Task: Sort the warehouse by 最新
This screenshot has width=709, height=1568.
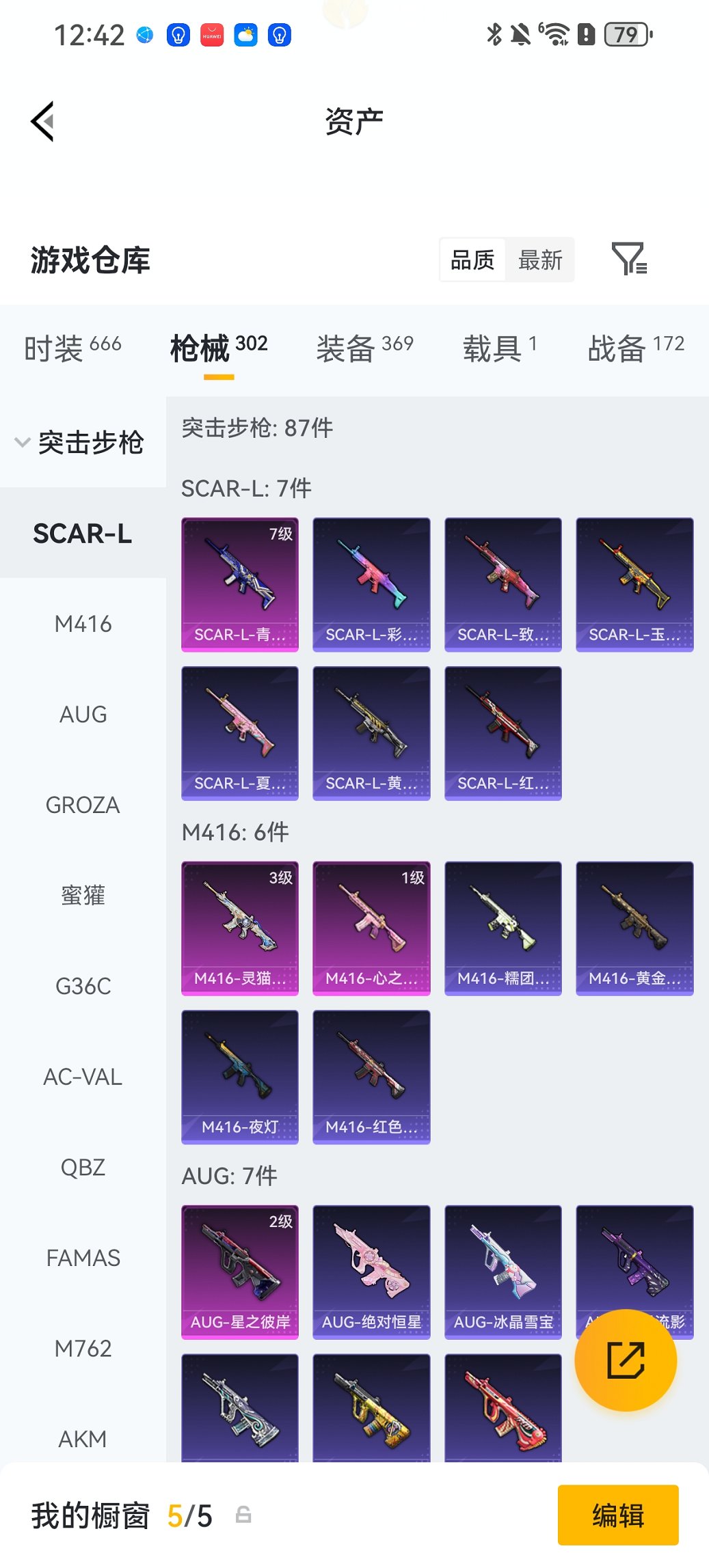Action: [540, 260]
